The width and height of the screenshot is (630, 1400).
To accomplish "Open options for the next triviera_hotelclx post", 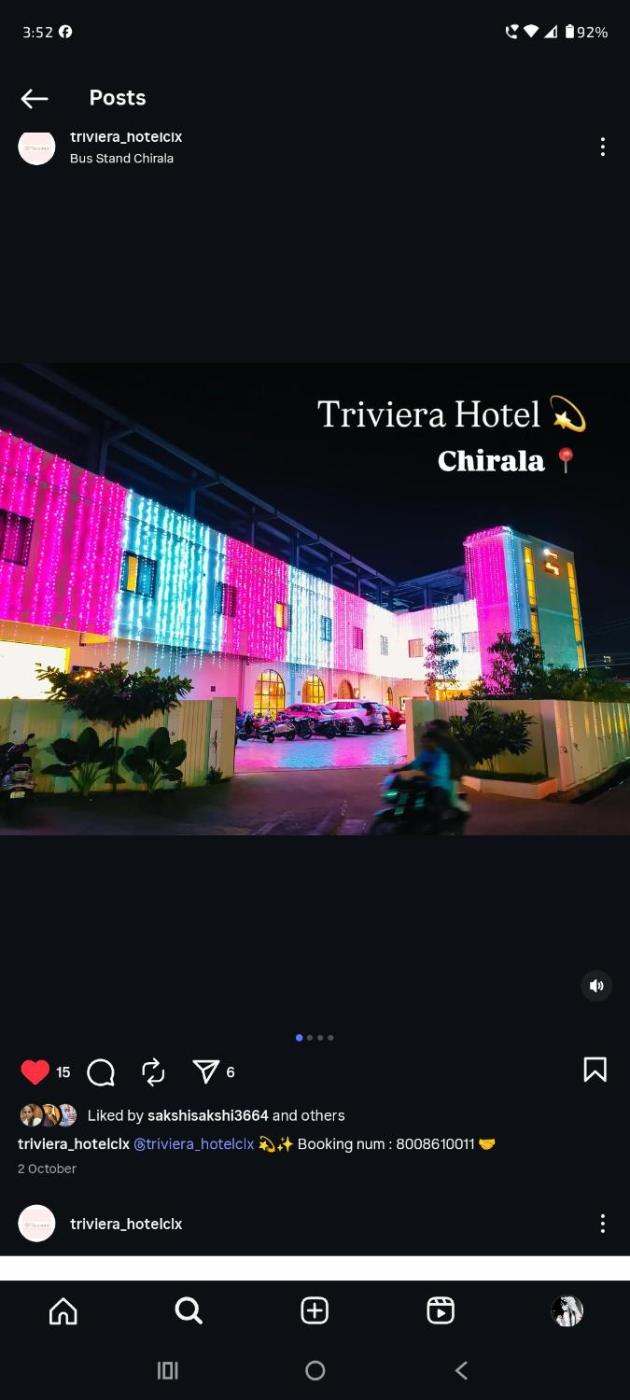I will [x=602, y=1224].
